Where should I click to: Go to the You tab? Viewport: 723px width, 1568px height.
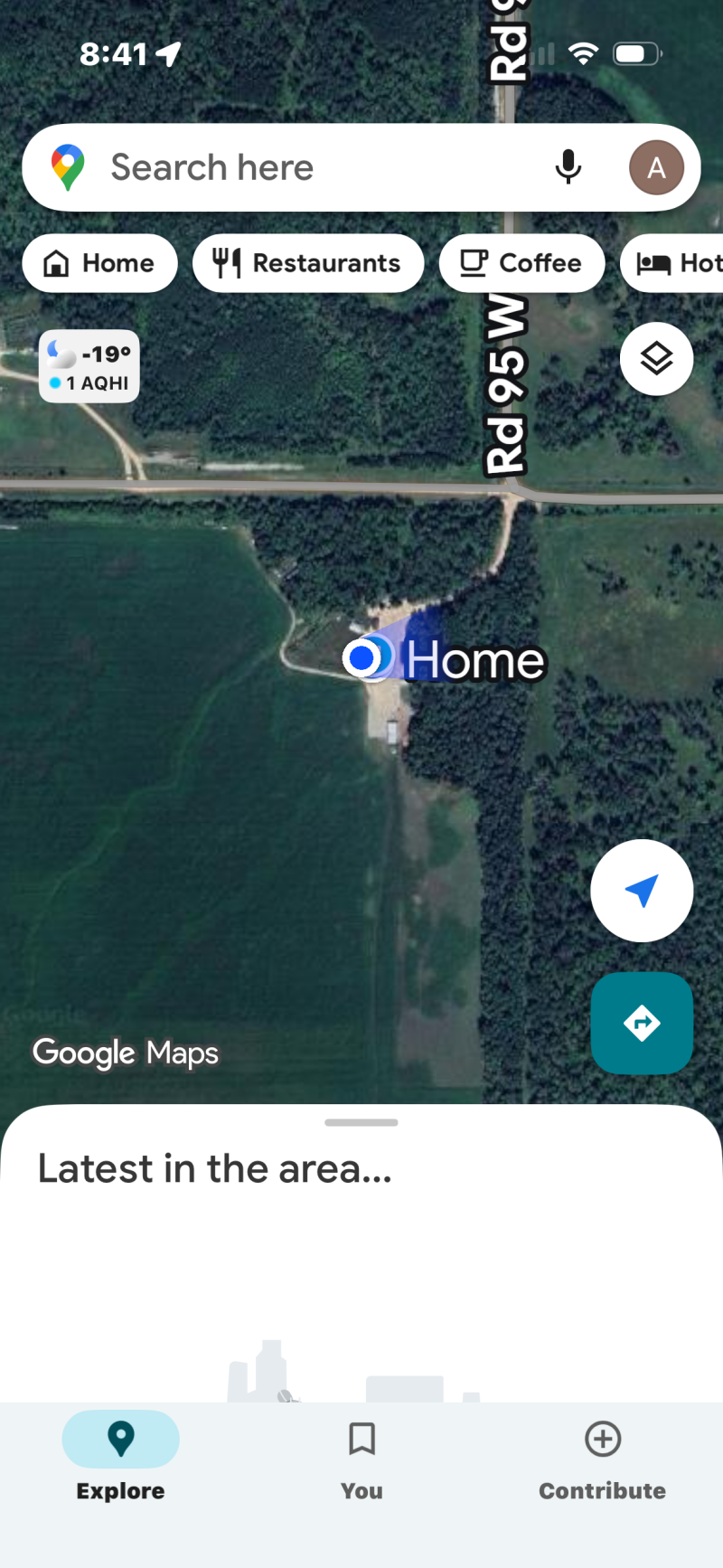[x=361, y=1456]
